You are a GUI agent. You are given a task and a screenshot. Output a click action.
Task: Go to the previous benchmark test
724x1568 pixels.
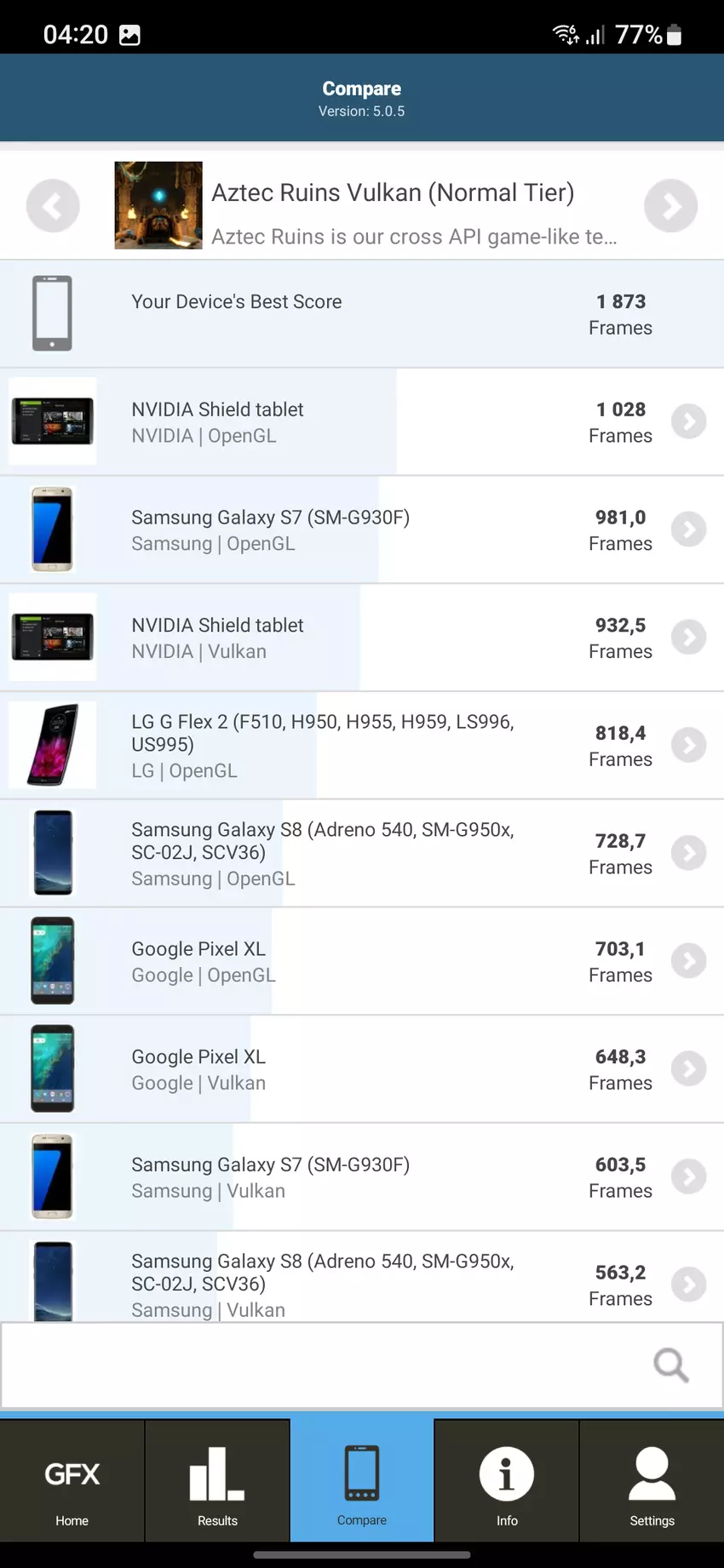point(53,206)
